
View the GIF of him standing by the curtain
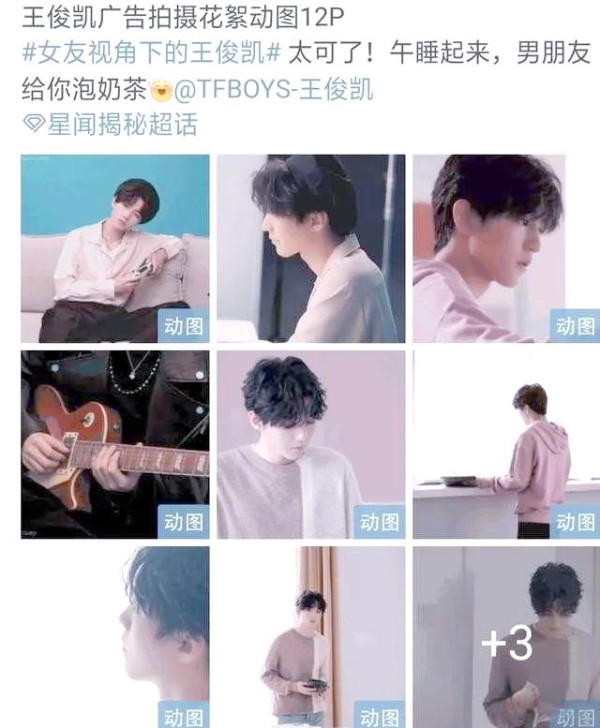point(310,638)
